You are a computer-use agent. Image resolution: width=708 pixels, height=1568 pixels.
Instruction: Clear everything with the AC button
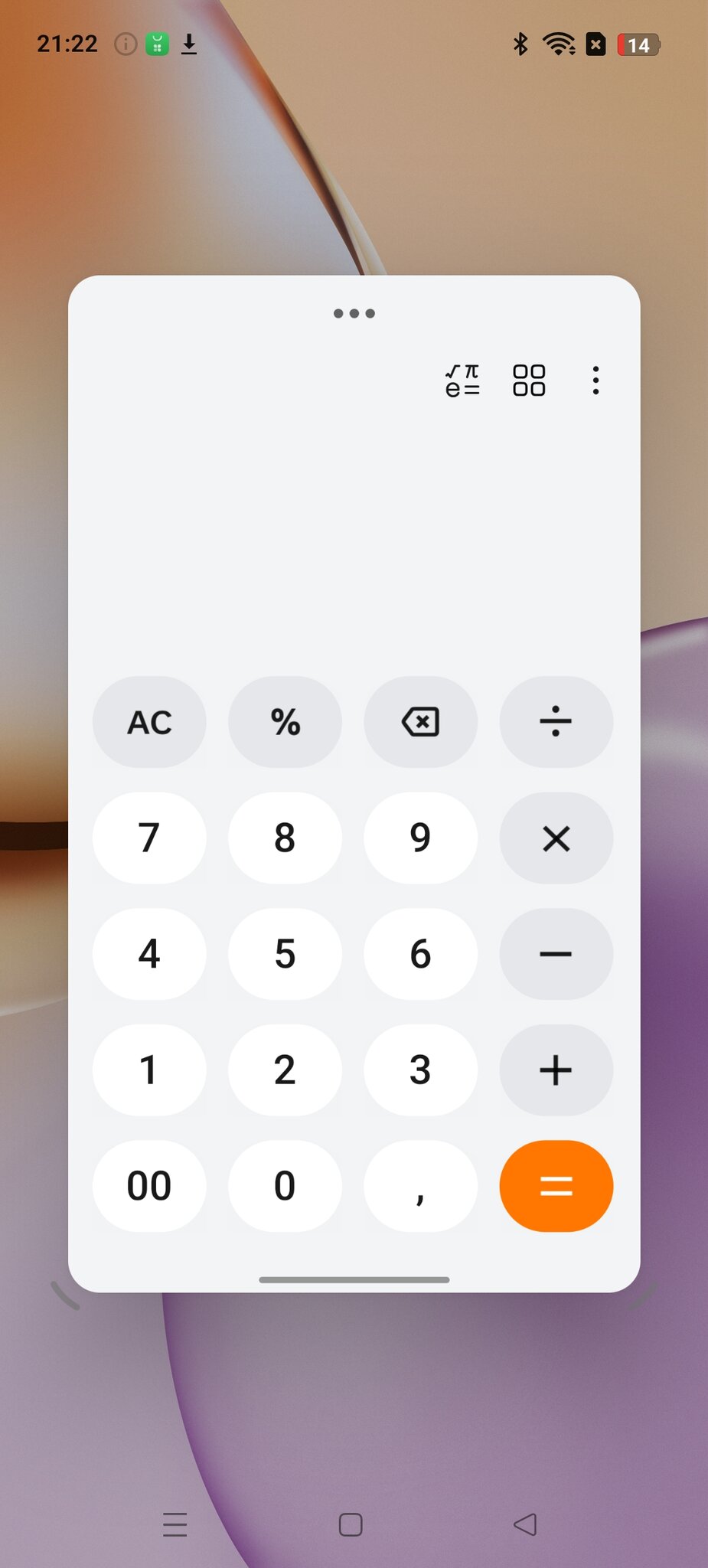[x=149, y=722]
